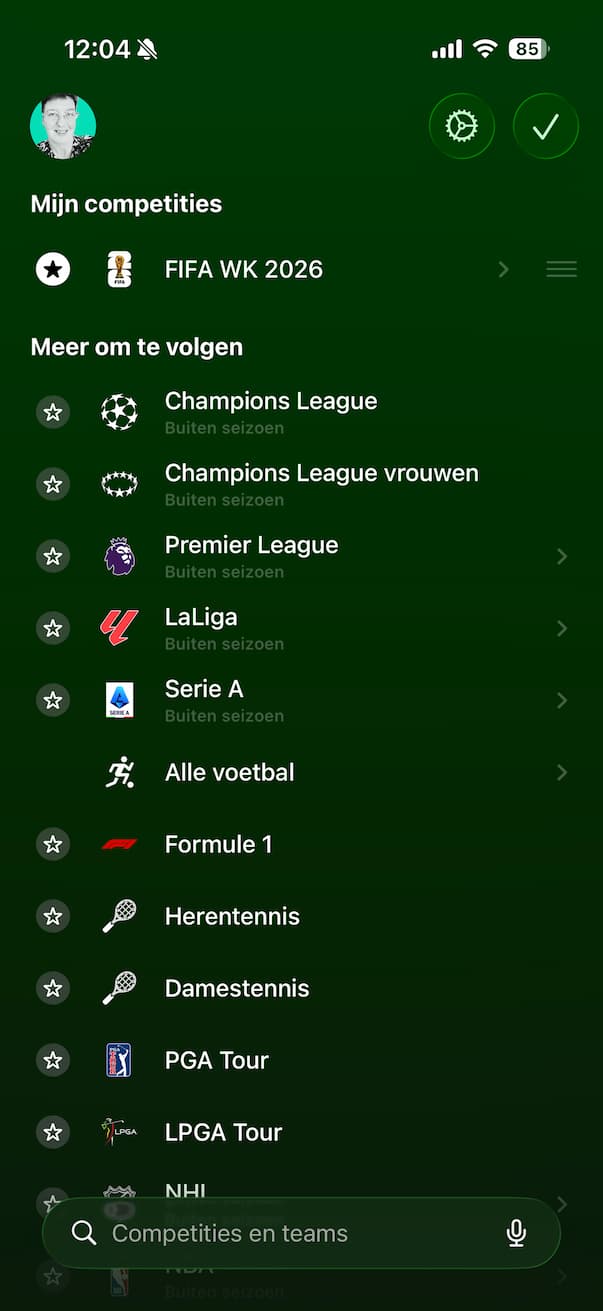Follow Champions League with its star
This screenshot has height=1311, width=603.
point(53,412)
